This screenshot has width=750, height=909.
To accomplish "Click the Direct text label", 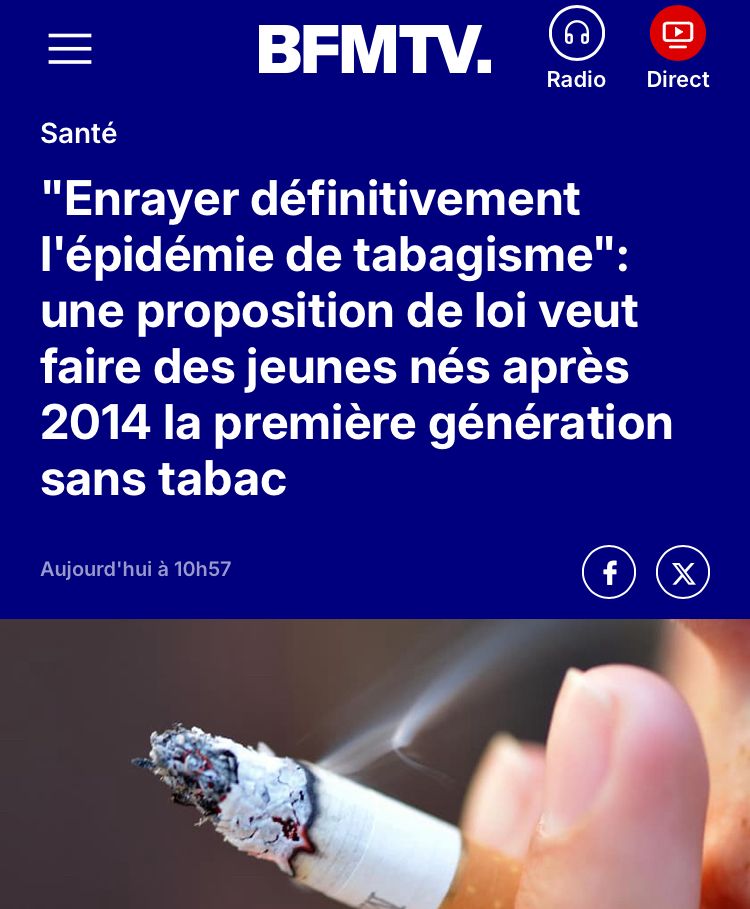I will click(678, 80).
